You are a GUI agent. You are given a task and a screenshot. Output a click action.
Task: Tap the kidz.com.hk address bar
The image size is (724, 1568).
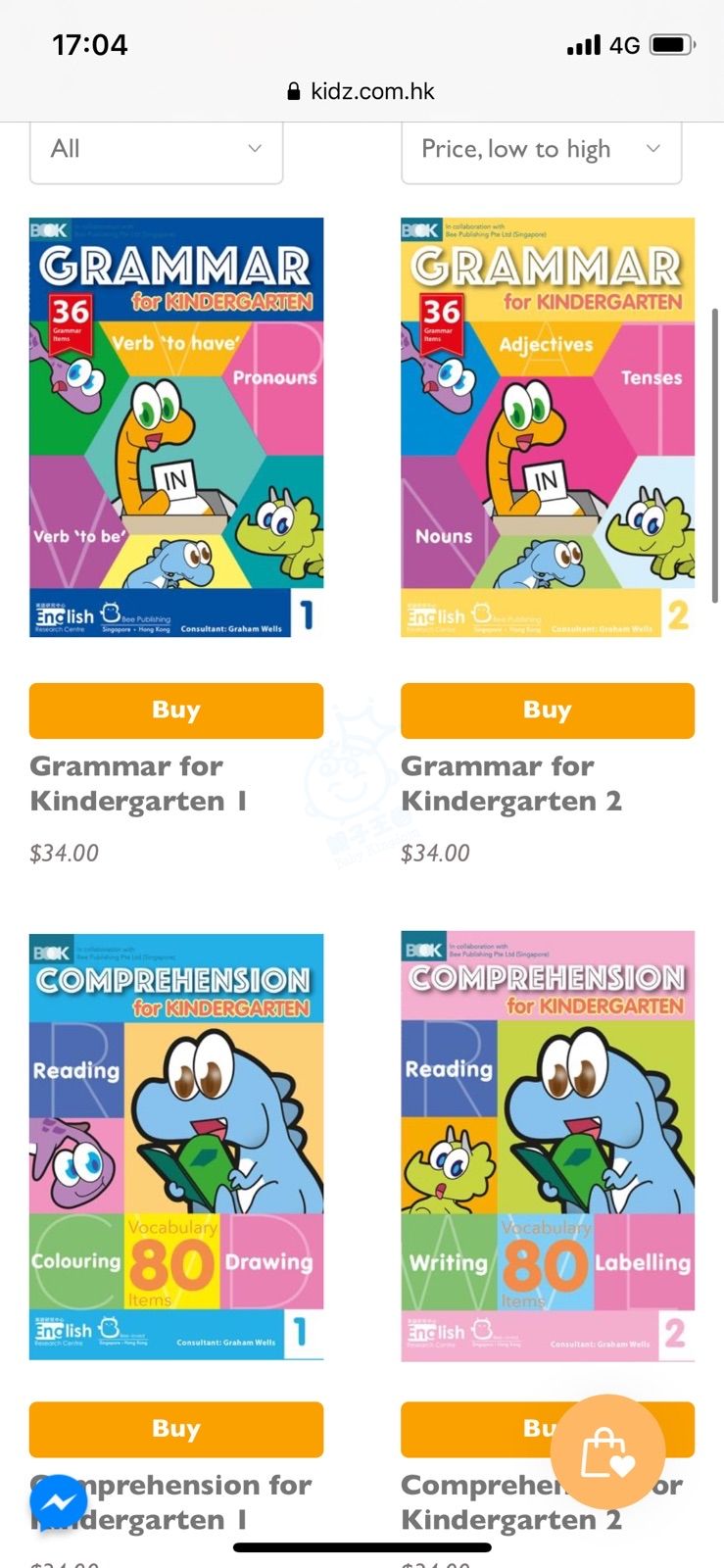[362, 91]
